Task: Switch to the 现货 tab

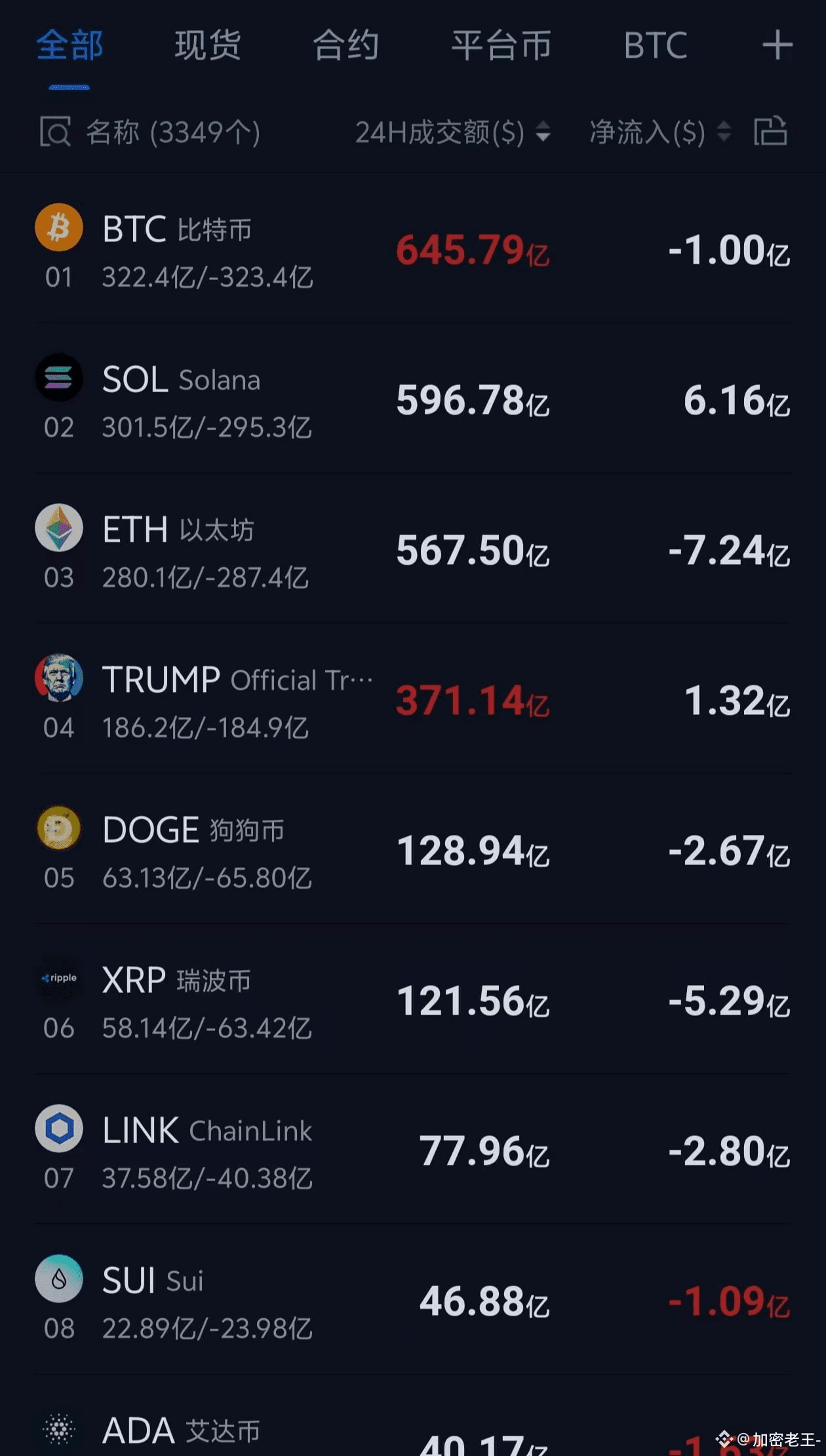Action: click(208, 45)
